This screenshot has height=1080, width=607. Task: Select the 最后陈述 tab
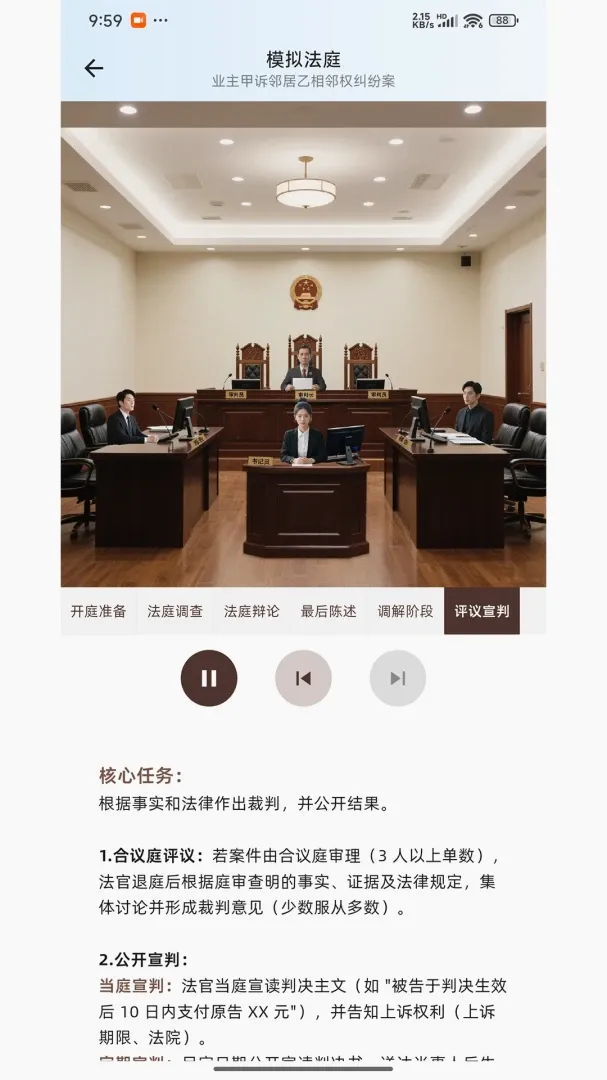coord(329,611)
